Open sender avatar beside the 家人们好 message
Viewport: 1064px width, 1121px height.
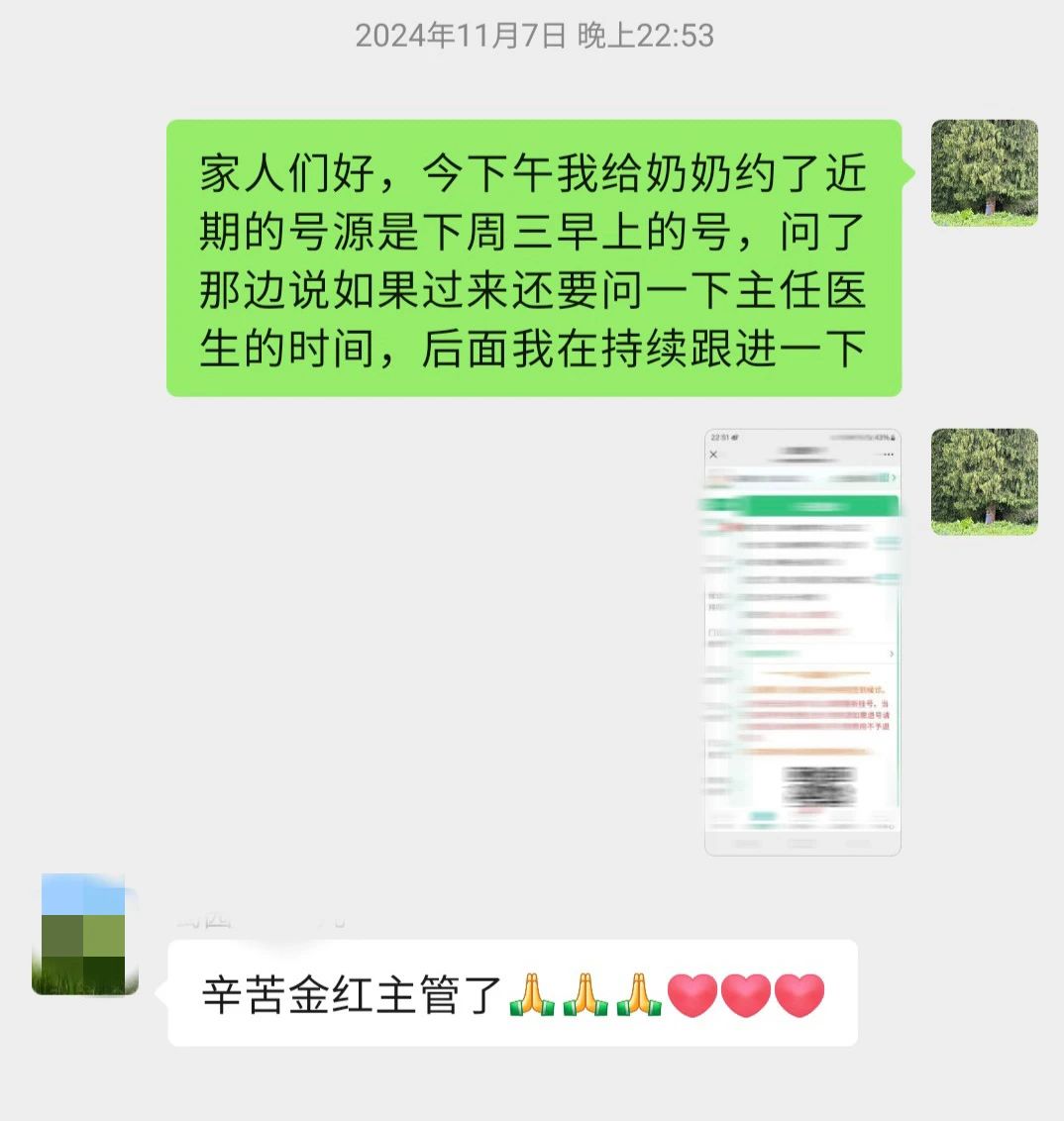984,173
